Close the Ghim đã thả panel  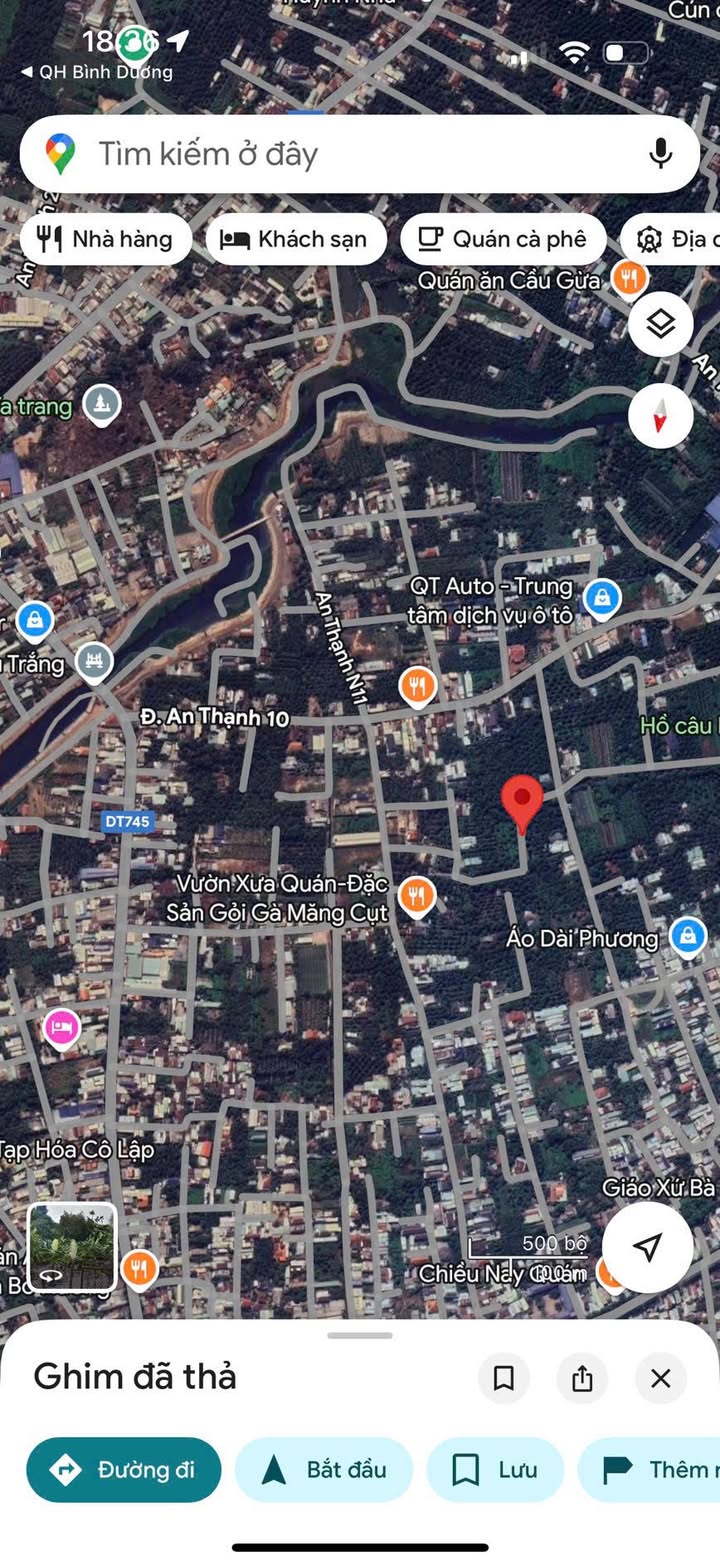pyautogui.click(x=660, y=1379)
